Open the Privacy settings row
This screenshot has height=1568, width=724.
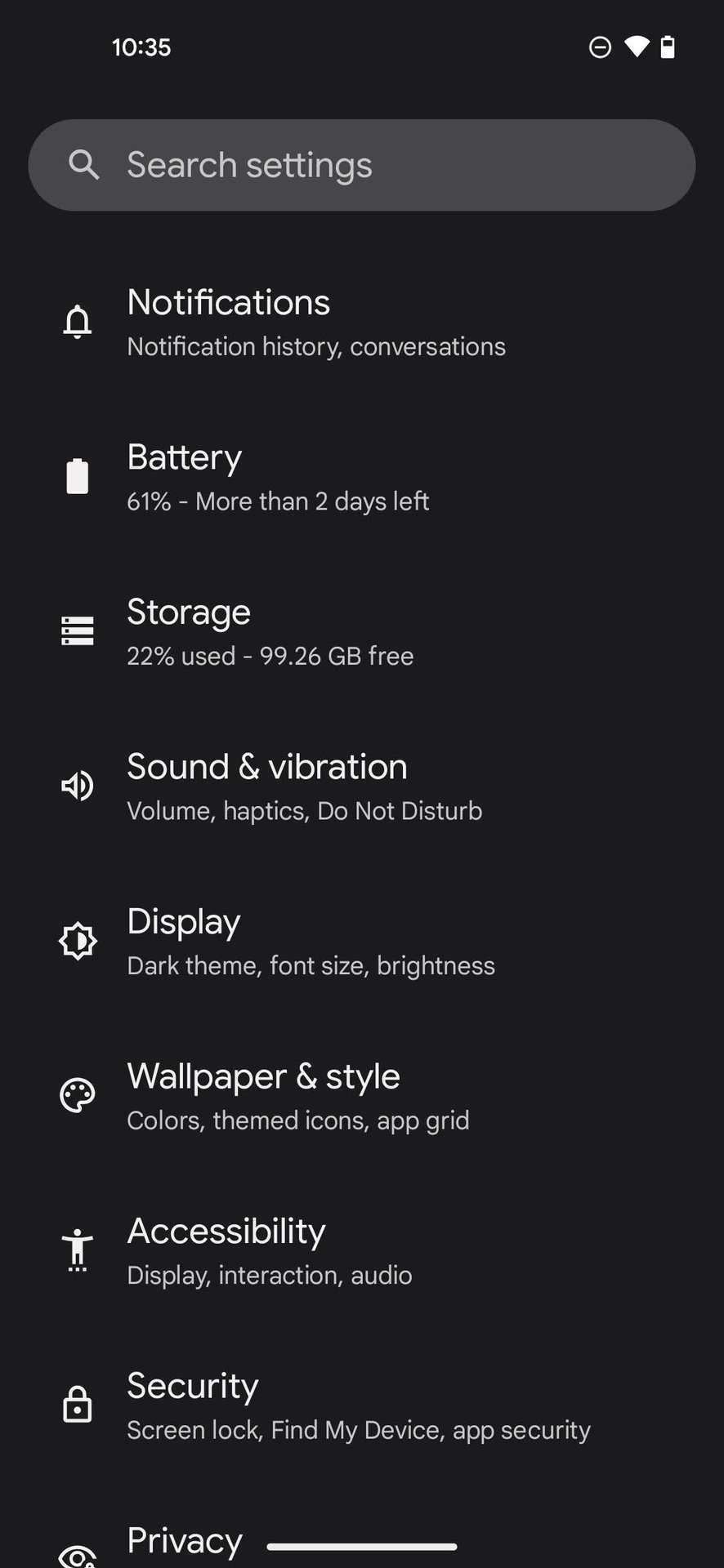[185, 1543]
